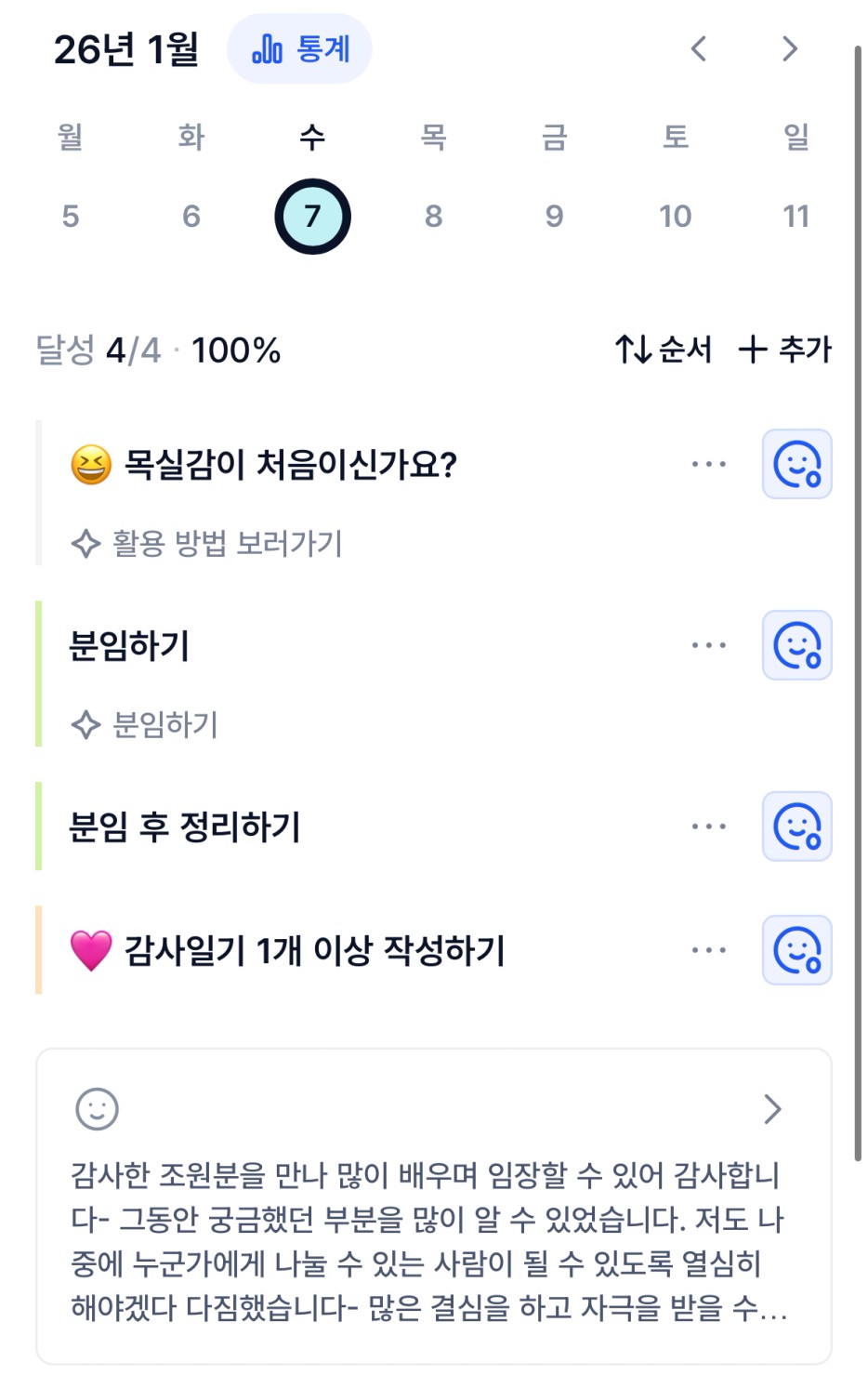Go to the previous week
This screenshot has width=868, height=1375.
(699, 48)
